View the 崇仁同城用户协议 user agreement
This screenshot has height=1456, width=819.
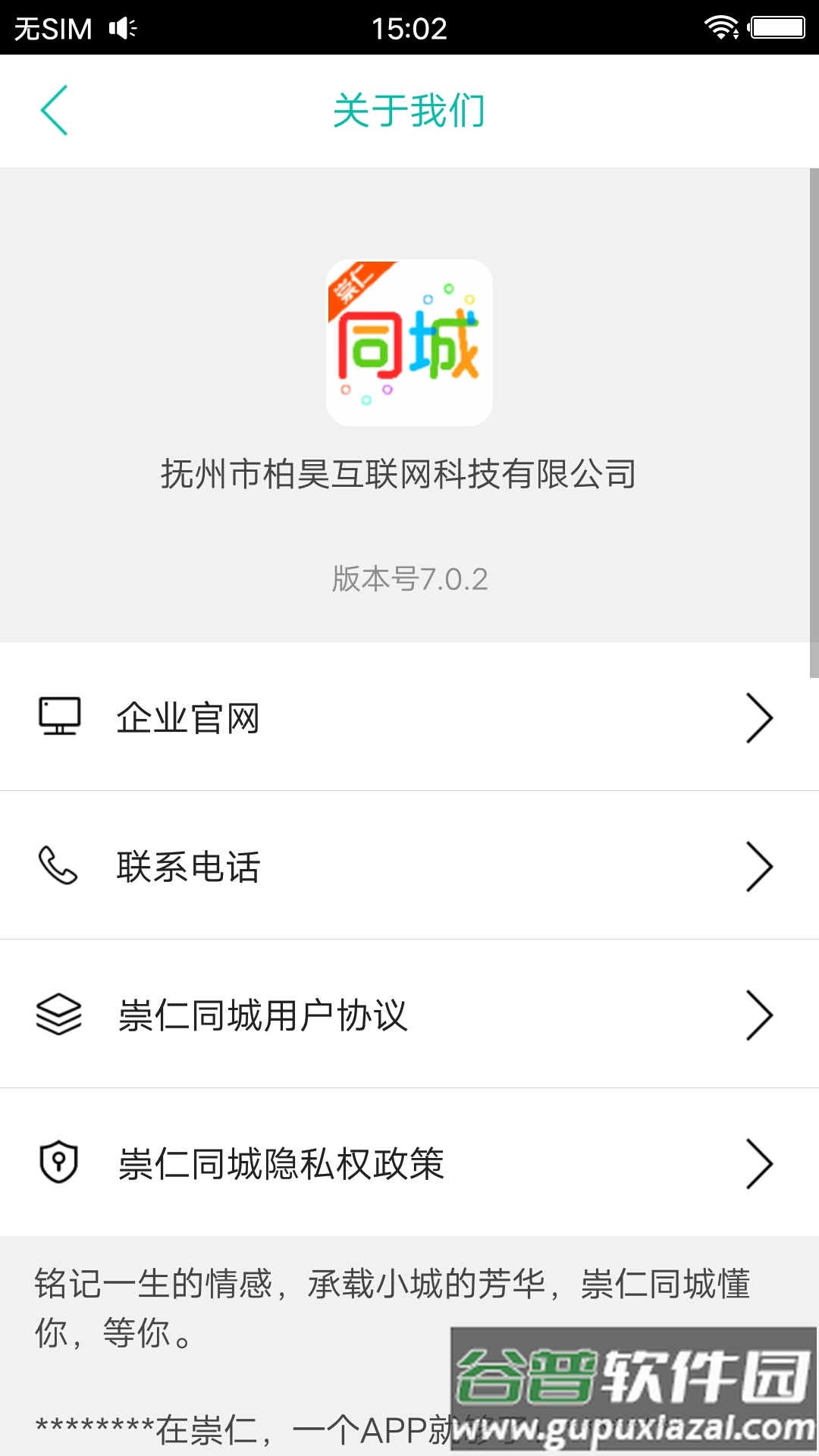point(409,1015)
